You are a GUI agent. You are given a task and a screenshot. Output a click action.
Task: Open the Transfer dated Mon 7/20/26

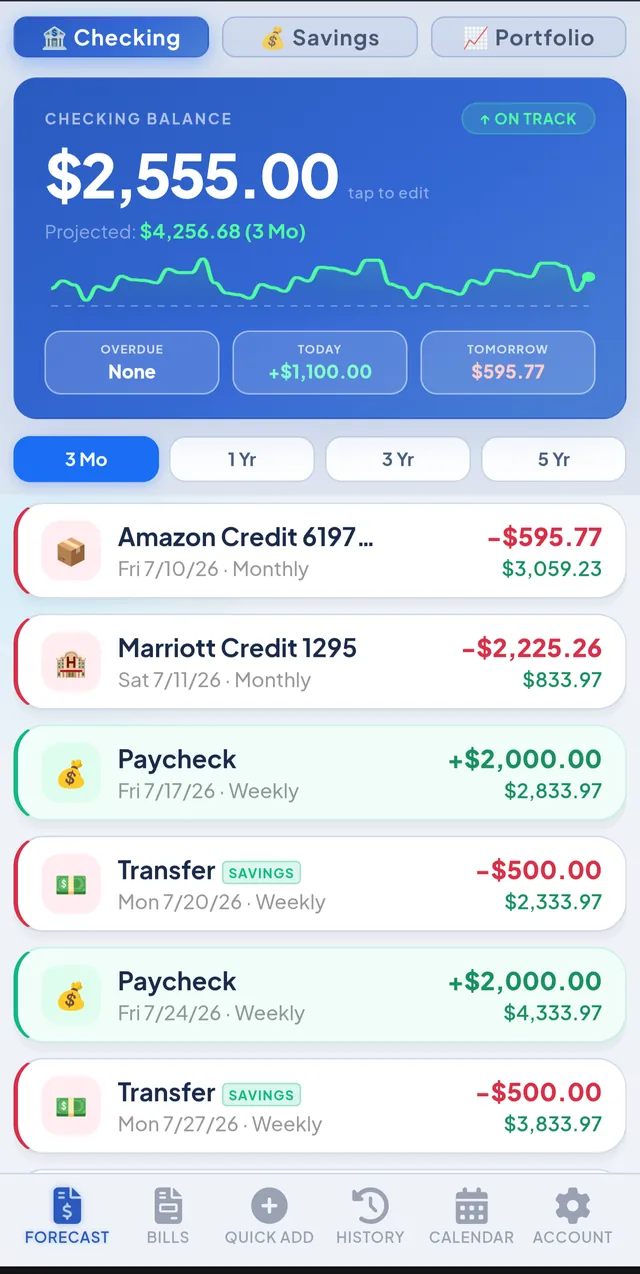point(320,884)
